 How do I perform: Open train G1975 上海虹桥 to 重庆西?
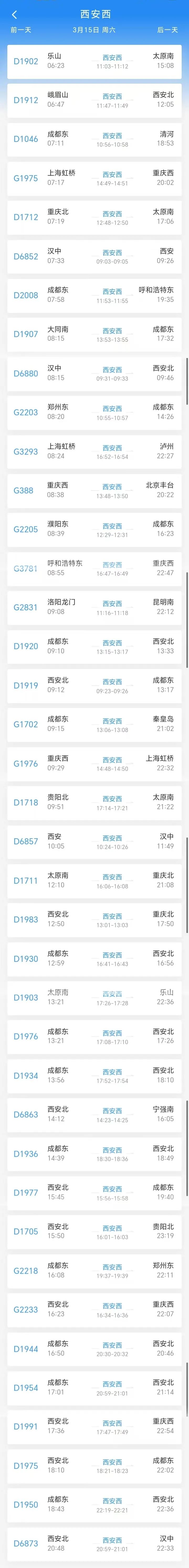(94, 178)
